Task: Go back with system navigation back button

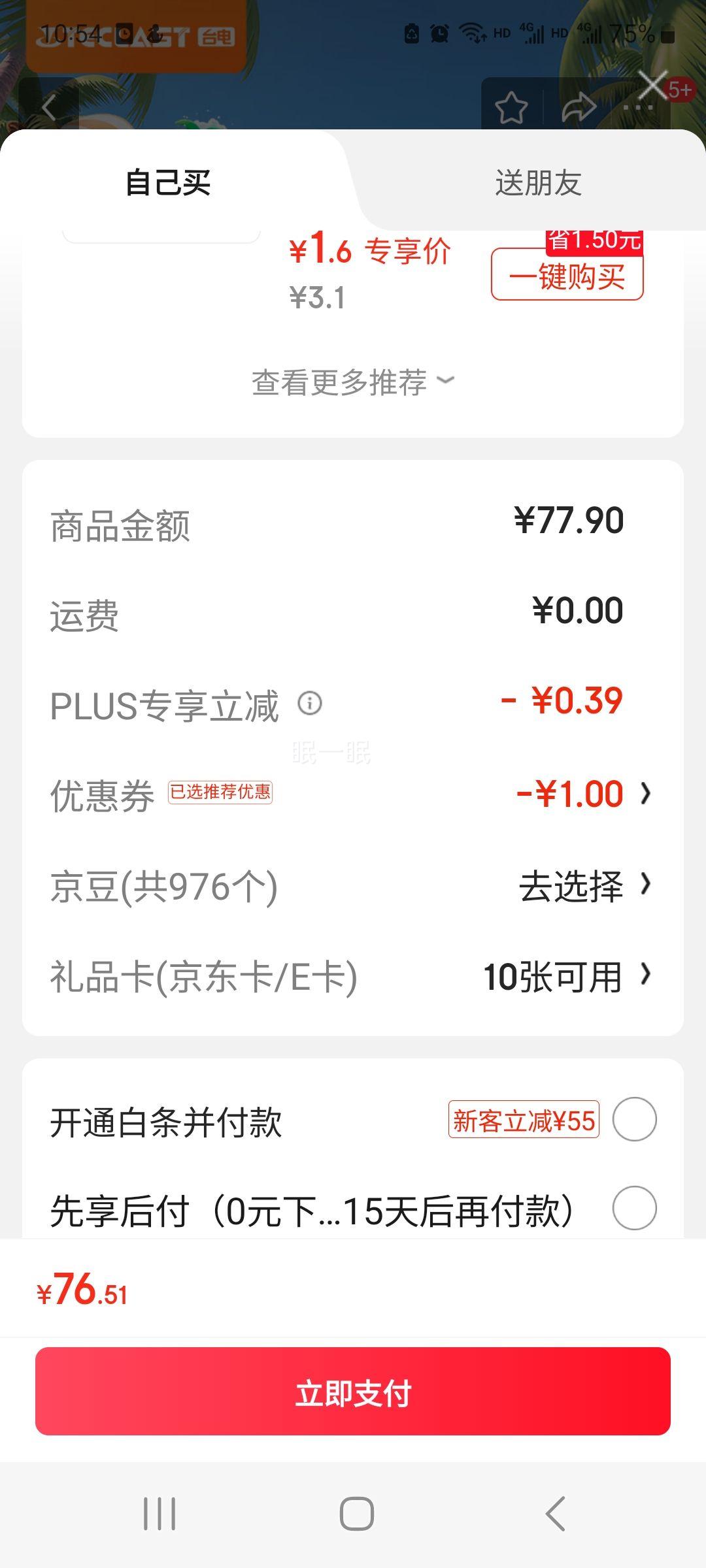Action: click(x=555, y=1514)
